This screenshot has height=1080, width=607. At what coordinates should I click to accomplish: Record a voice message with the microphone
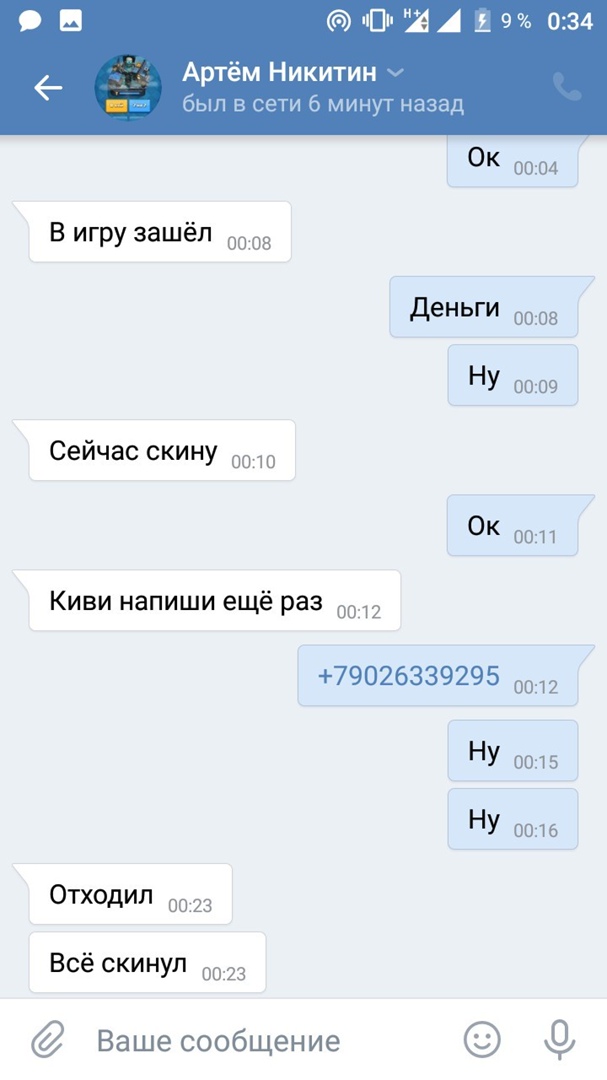[x=559, y=1041]
